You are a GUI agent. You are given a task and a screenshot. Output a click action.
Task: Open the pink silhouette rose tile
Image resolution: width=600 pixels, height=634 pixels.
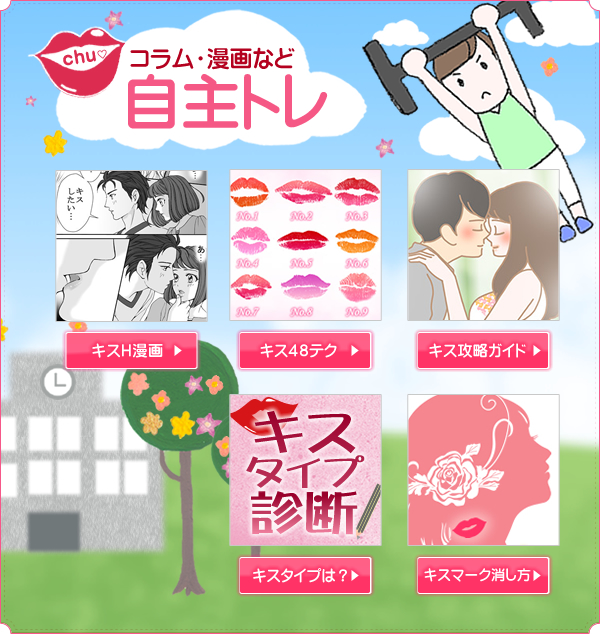tap(483, 469)
